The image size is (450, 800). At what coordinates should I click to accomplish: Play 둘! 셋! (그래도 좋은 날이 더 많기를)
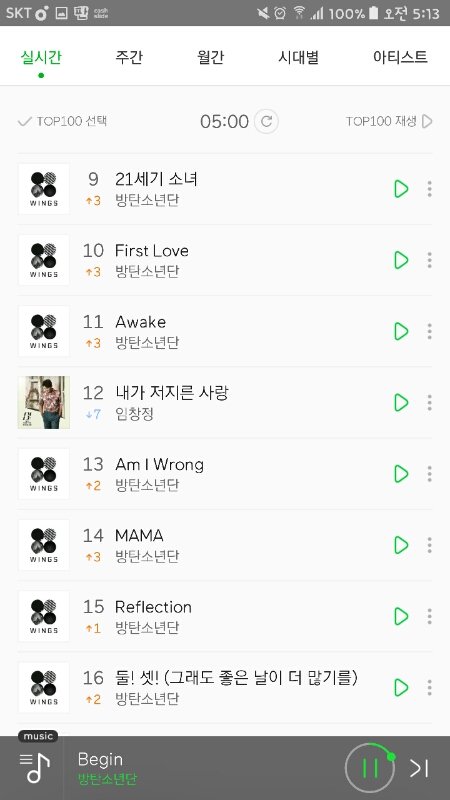(402, 688)
